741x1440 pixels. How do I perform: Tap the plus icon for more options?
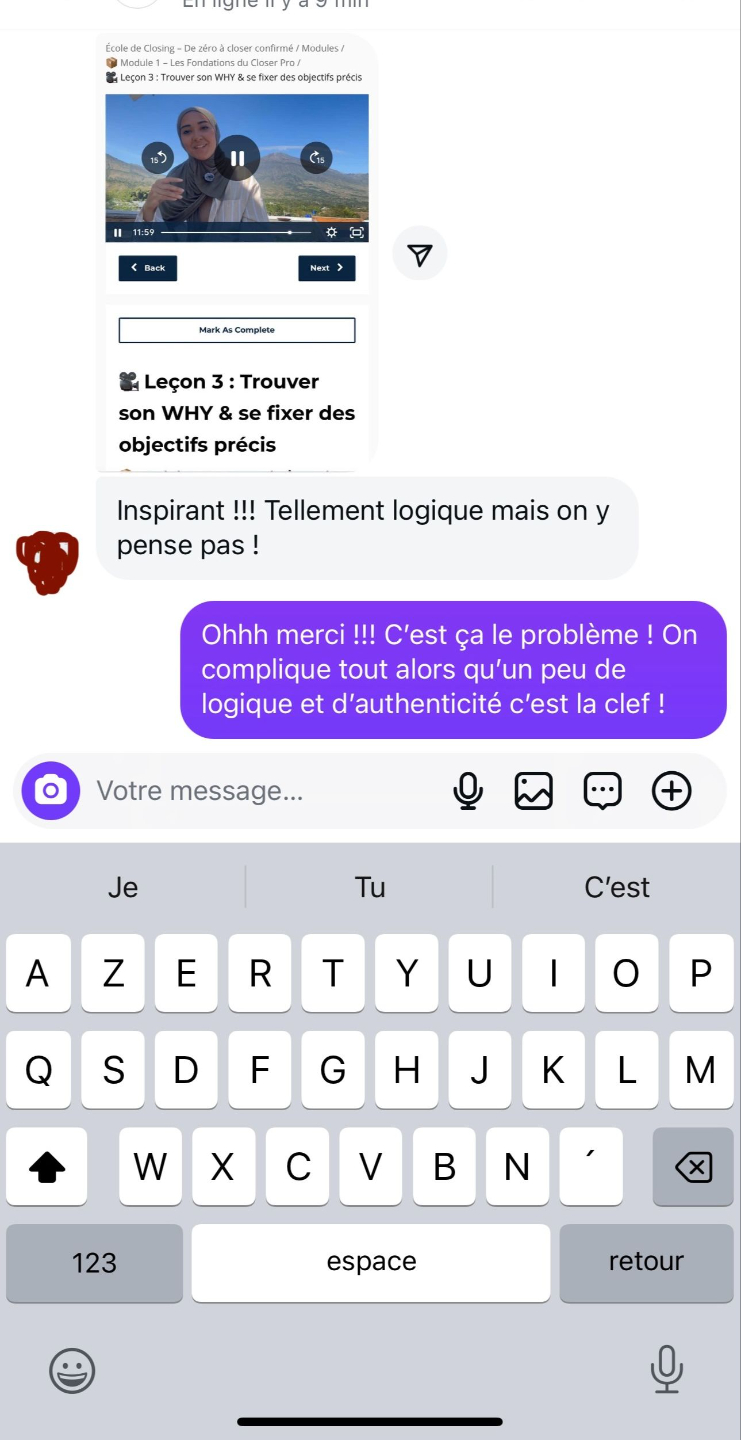point(672,791)
